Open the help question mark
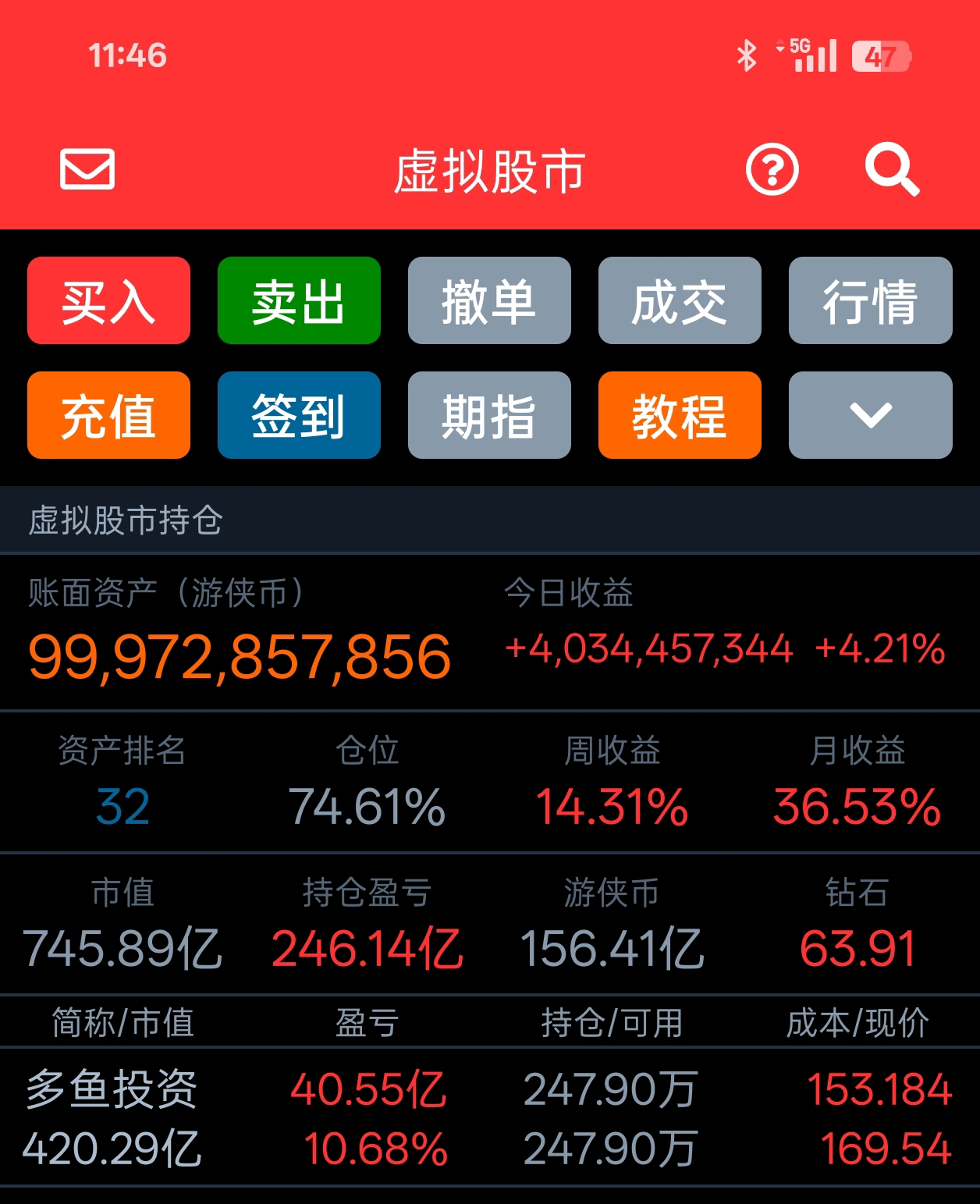This screenshot has width=980, height=1204. [x=772, y=169]
